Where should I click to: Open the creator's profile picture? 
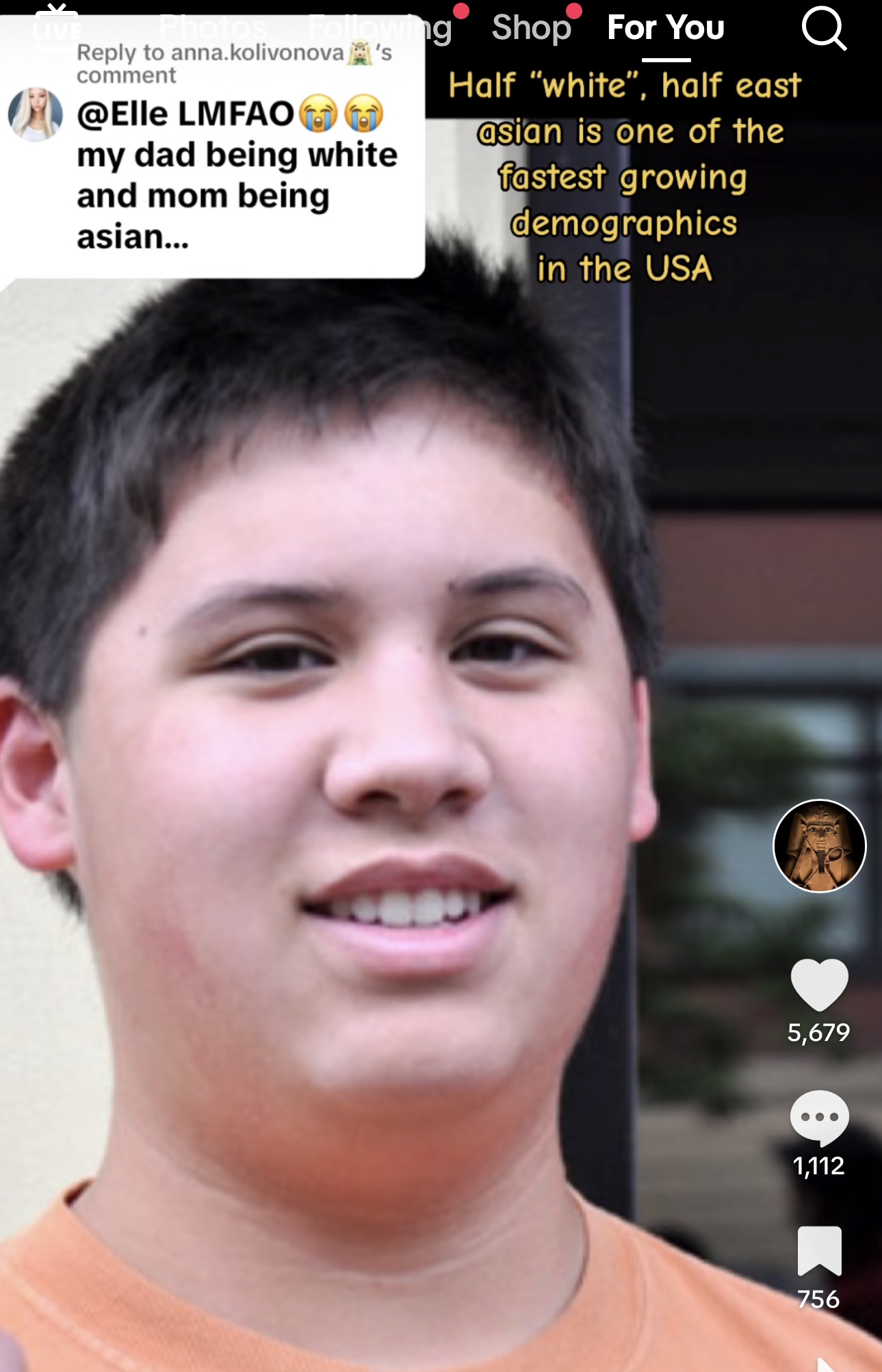click(819, 846)
